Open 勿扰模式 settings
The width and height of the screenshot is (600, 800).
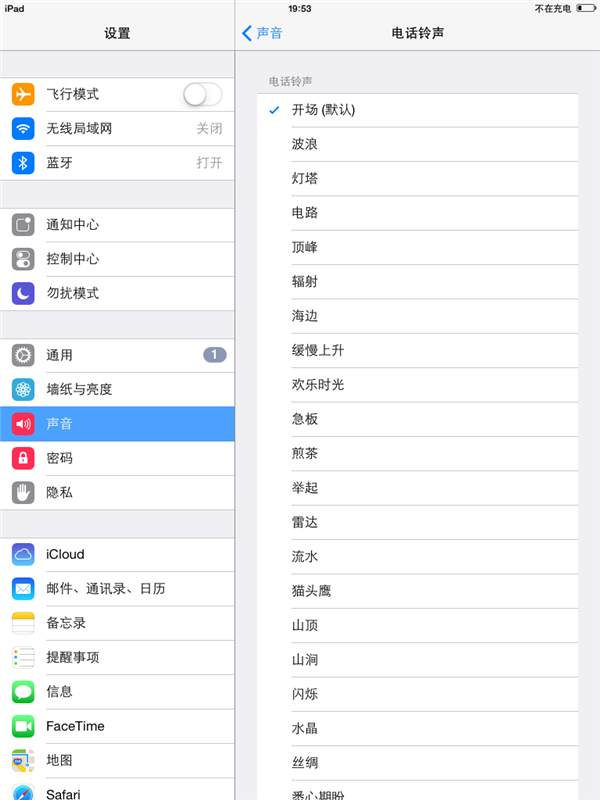click(117, 293)
